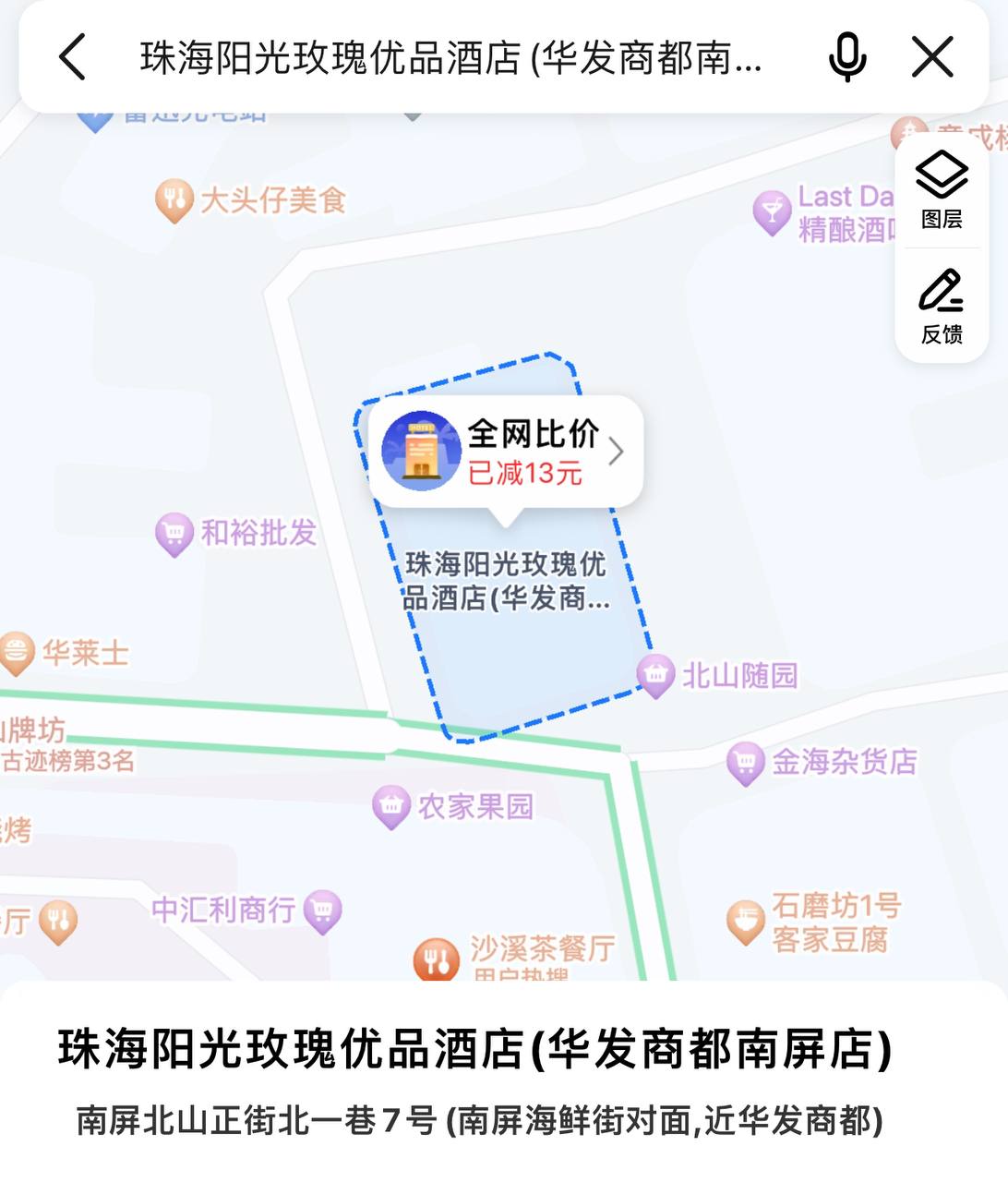Select the hotel building marker icon
Image resolution: width=1008 pixels, height=1182 pixels.
coord(421,452)
